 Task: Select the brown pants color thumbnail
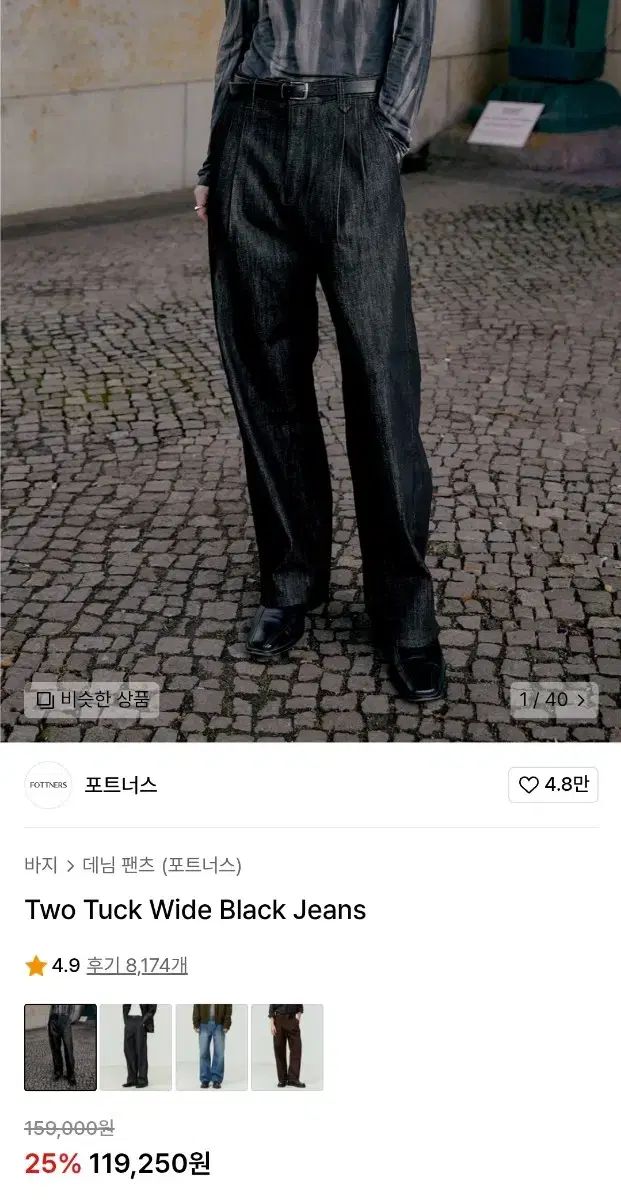(287, 1046)
